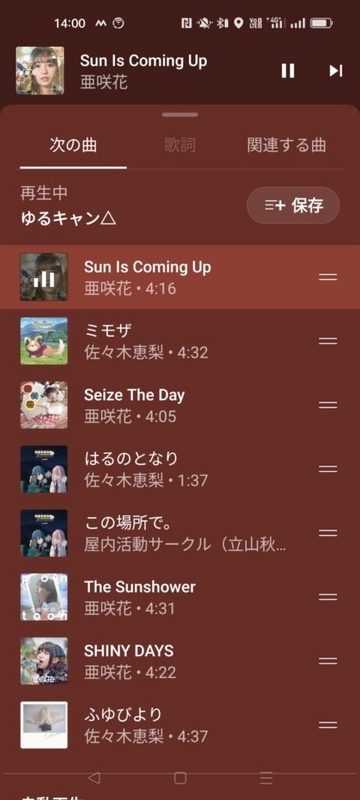Select the 次の曲 tab

tap(73, 145)
